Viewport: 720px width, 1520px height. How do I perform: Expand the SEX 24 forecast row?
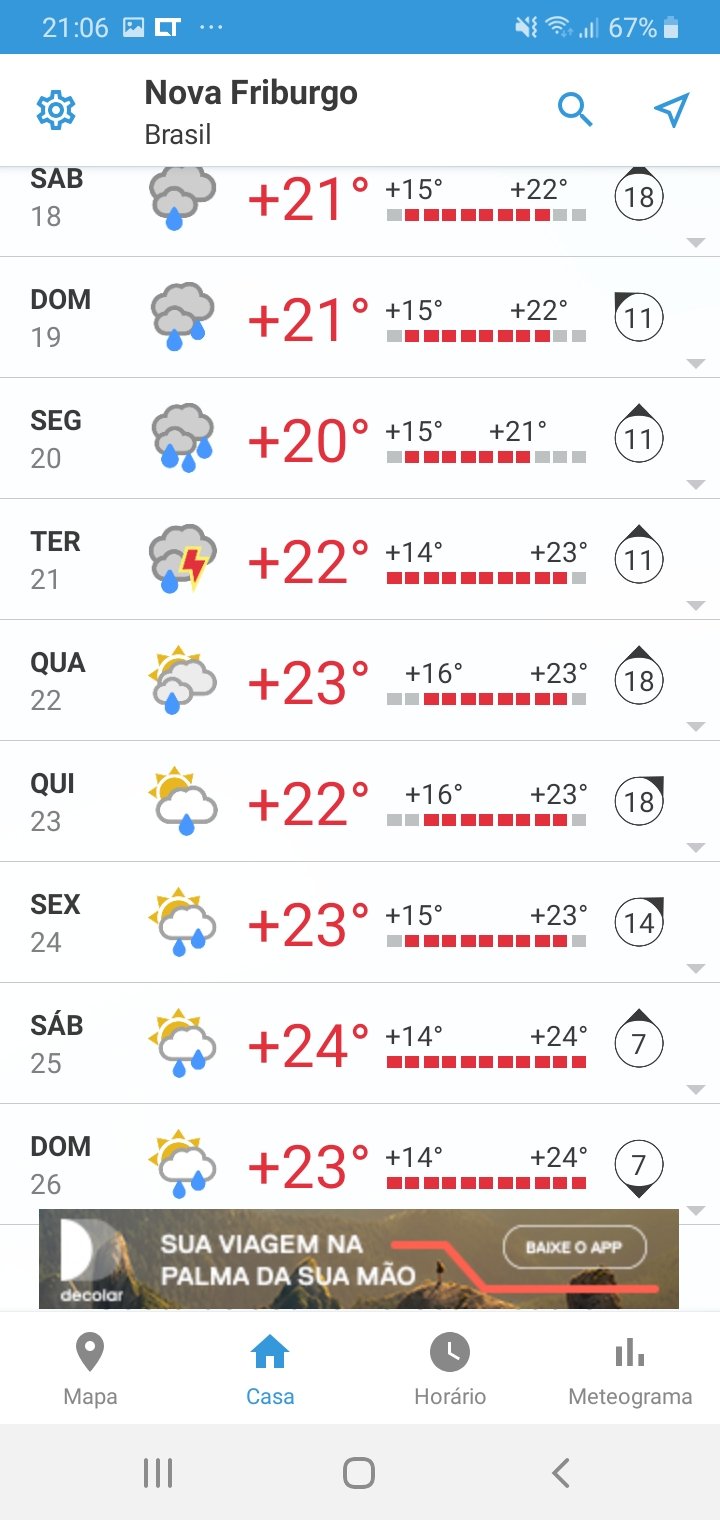click(360, 923)
